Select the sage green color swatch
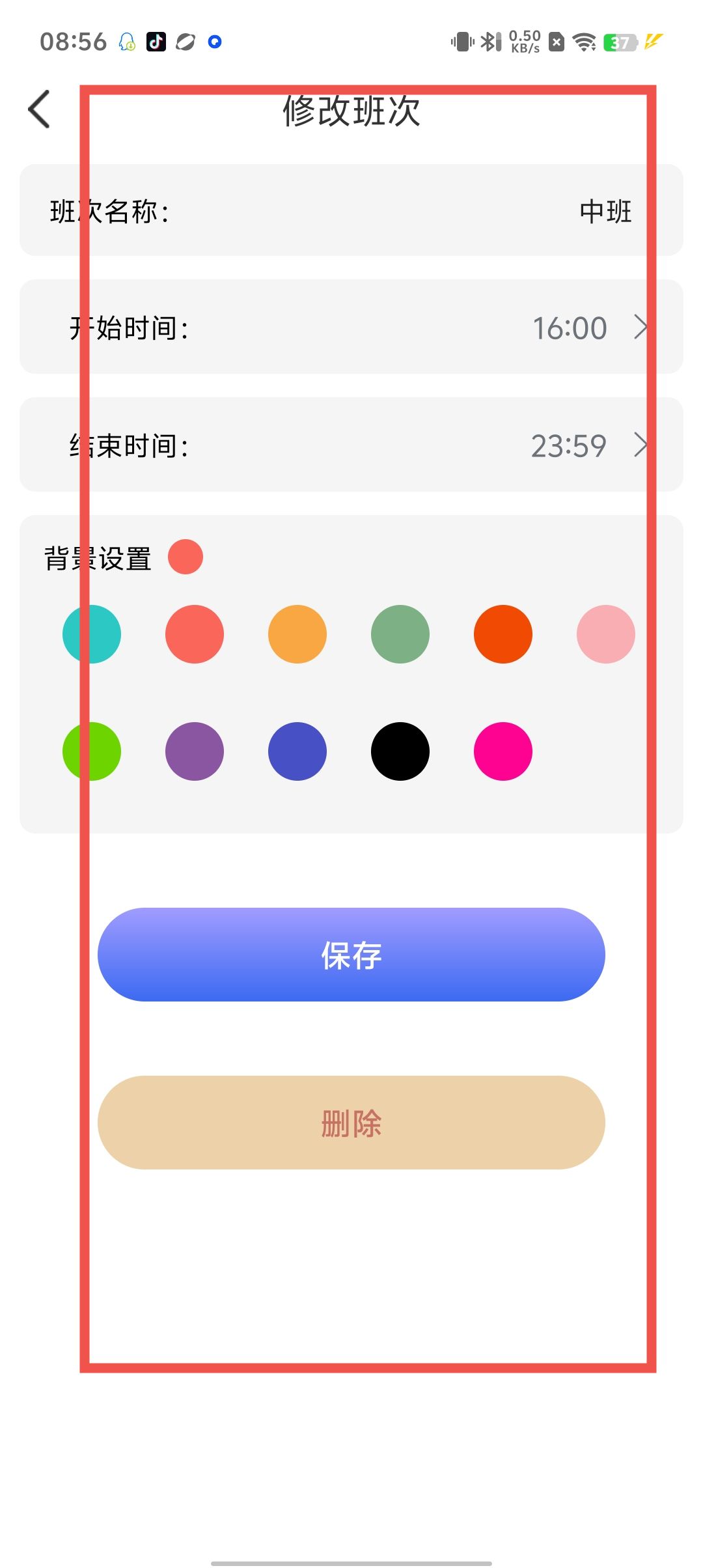 (x=400, y=634)
